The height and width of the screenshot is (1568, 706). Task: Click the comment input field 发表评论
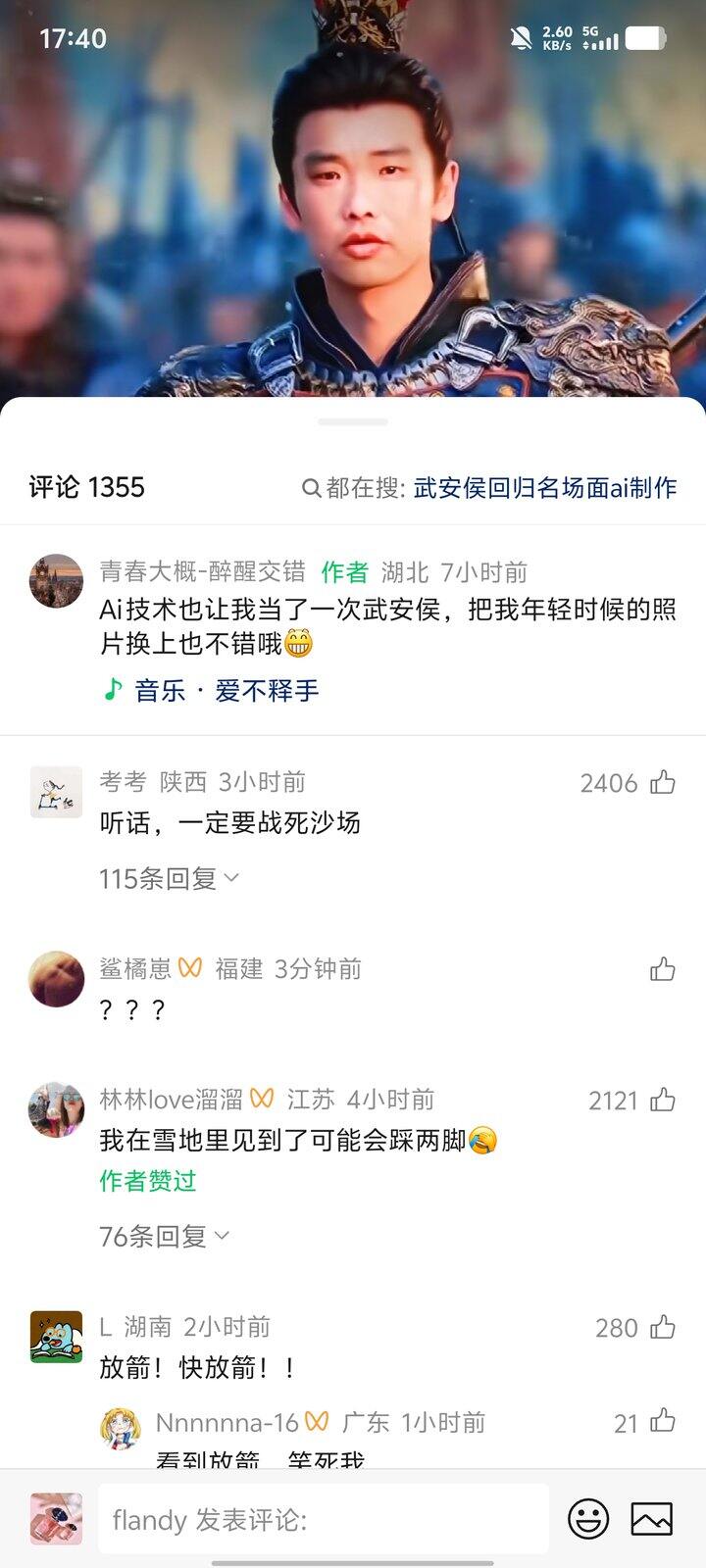[x=324, y=1517]
